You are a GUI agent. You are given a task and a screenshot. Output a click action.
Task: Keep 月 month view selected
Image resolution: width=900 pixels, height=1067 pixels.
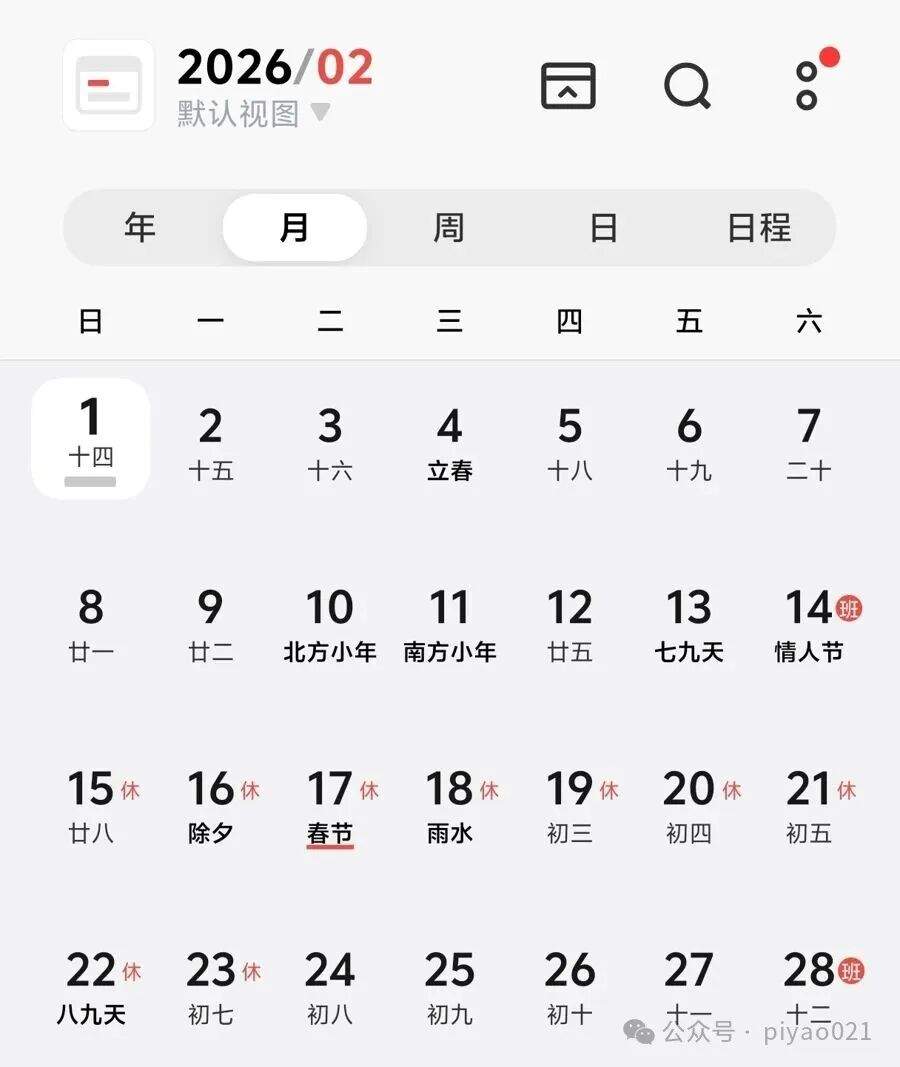coord(293,228)
